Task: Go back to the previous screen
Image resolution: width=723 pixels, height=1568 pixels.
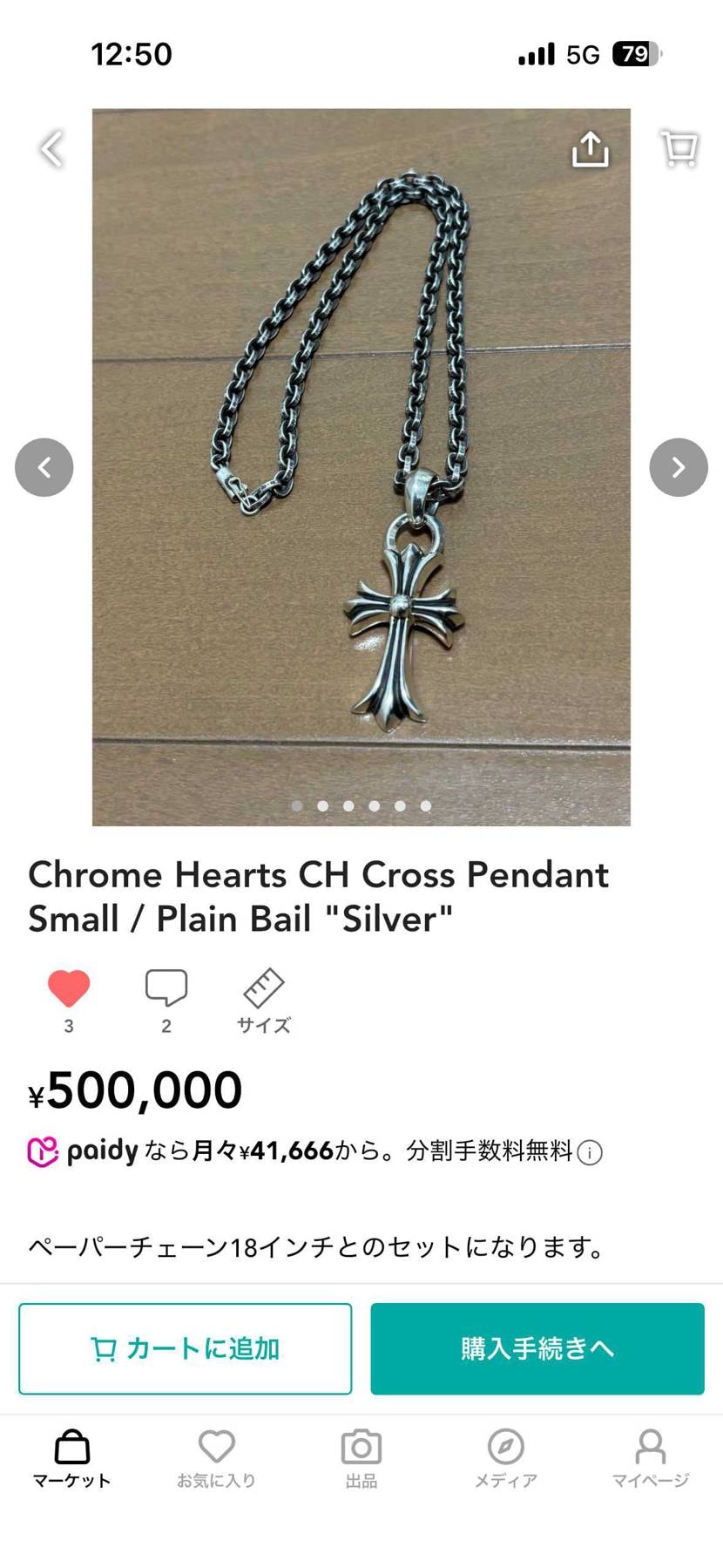Action: point(52,148)
